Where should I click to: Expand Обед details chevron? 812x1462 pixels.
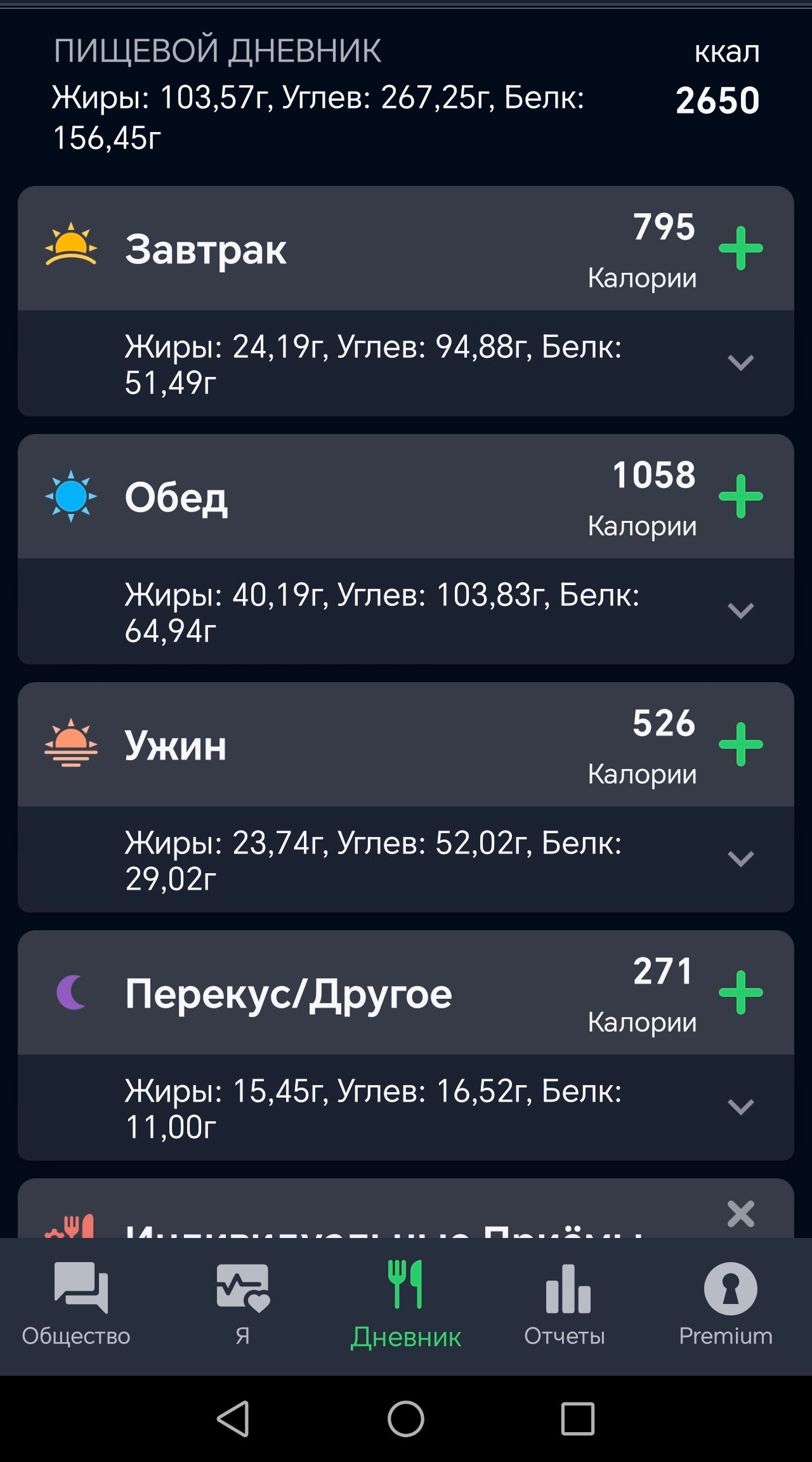(740, 611)
